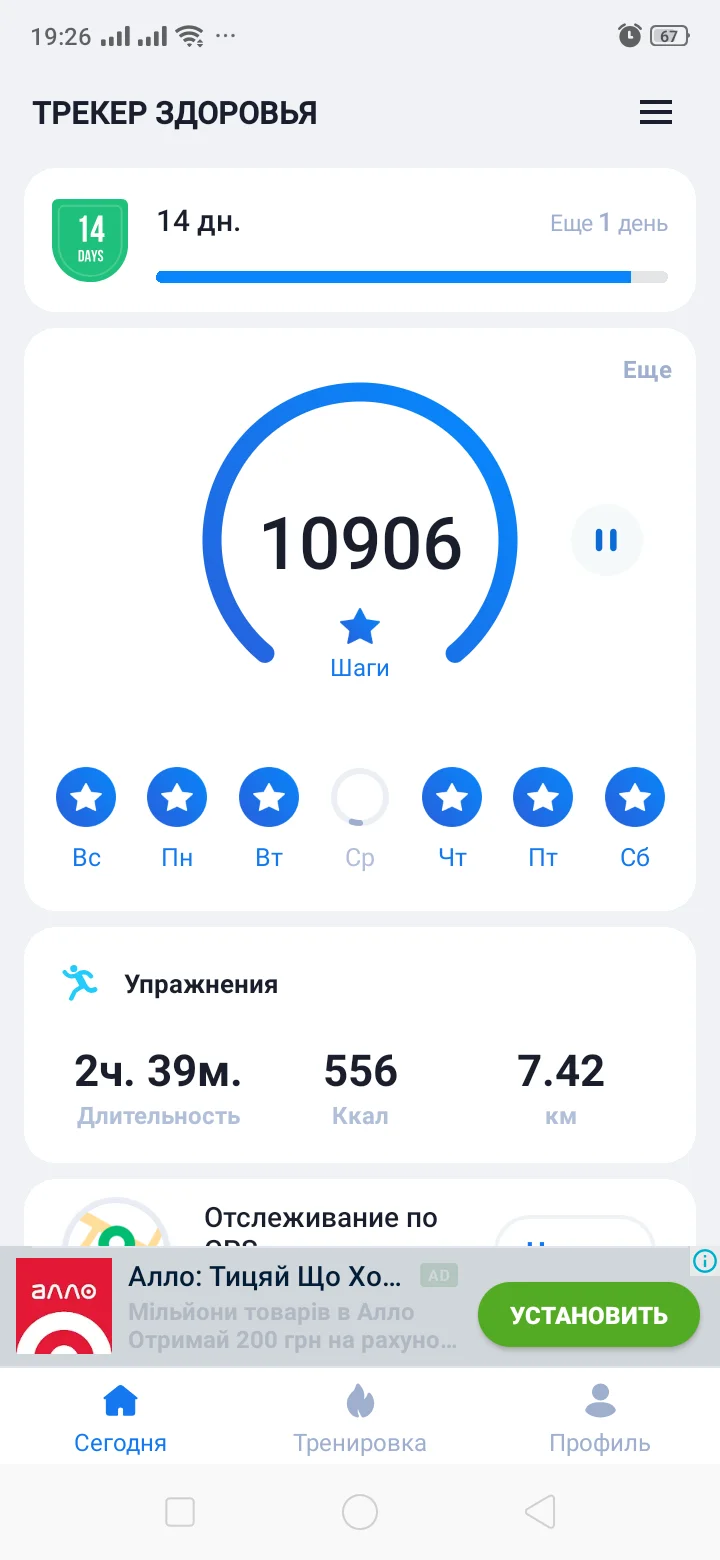Open the hamburger menu
The height and width of the screenshot is (1560, 720).
[656, 113]
